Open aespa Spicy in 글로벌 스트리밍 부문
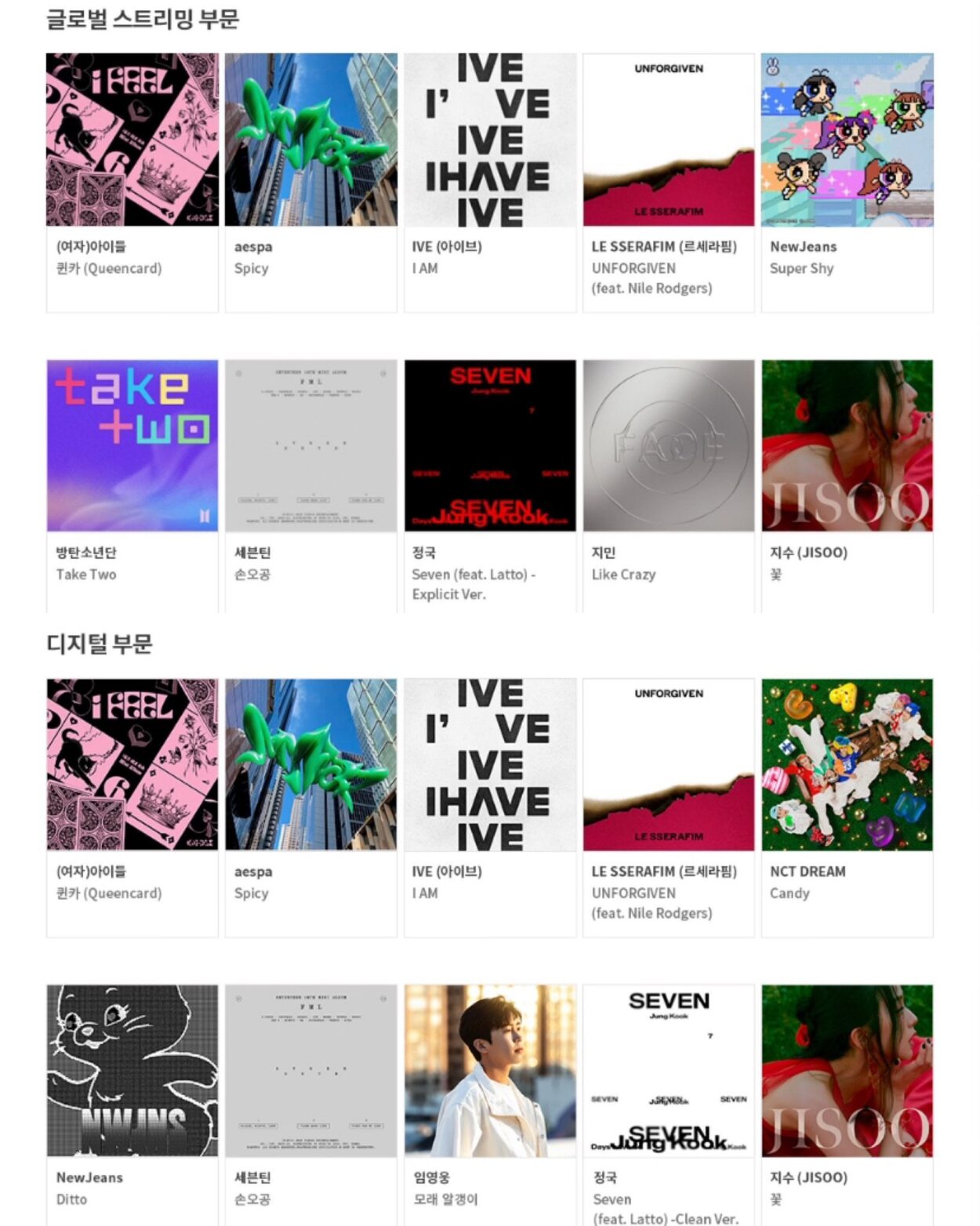Screen dimensions: 980x1226 coord(310,141)
